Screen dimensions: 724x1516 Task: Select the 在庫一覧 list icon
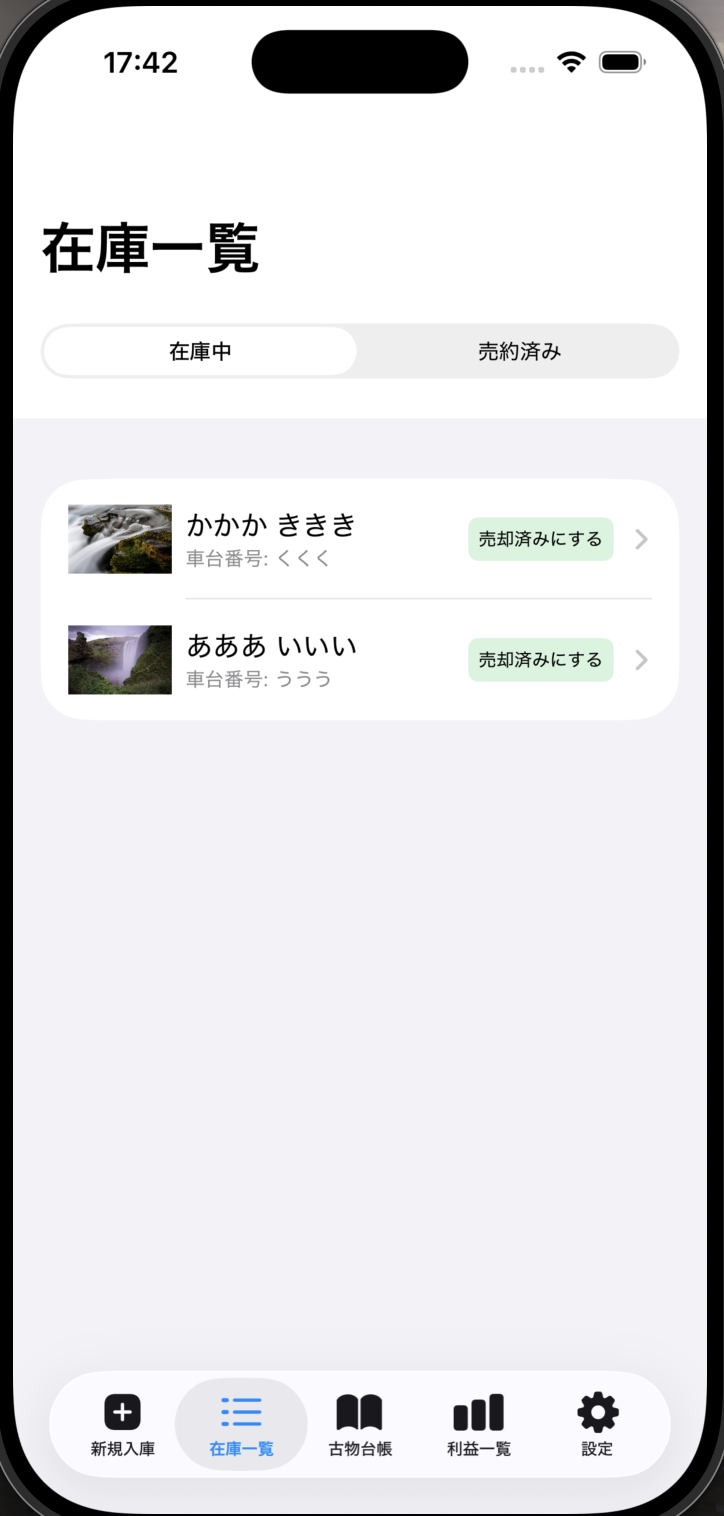(x=240, y=1412)
